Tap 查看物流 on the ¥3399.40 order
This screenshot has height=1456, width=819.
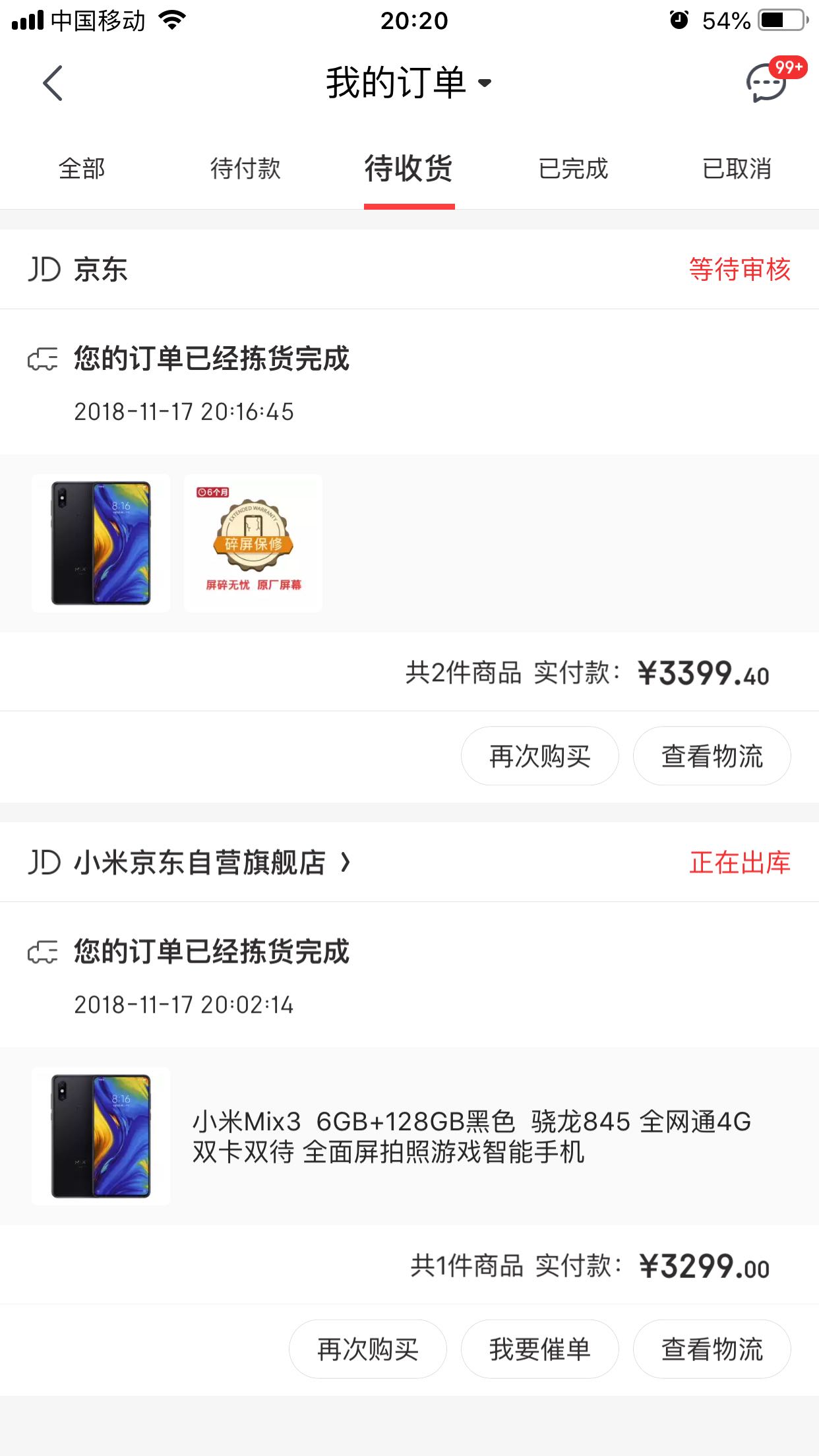tap(712, 756)
